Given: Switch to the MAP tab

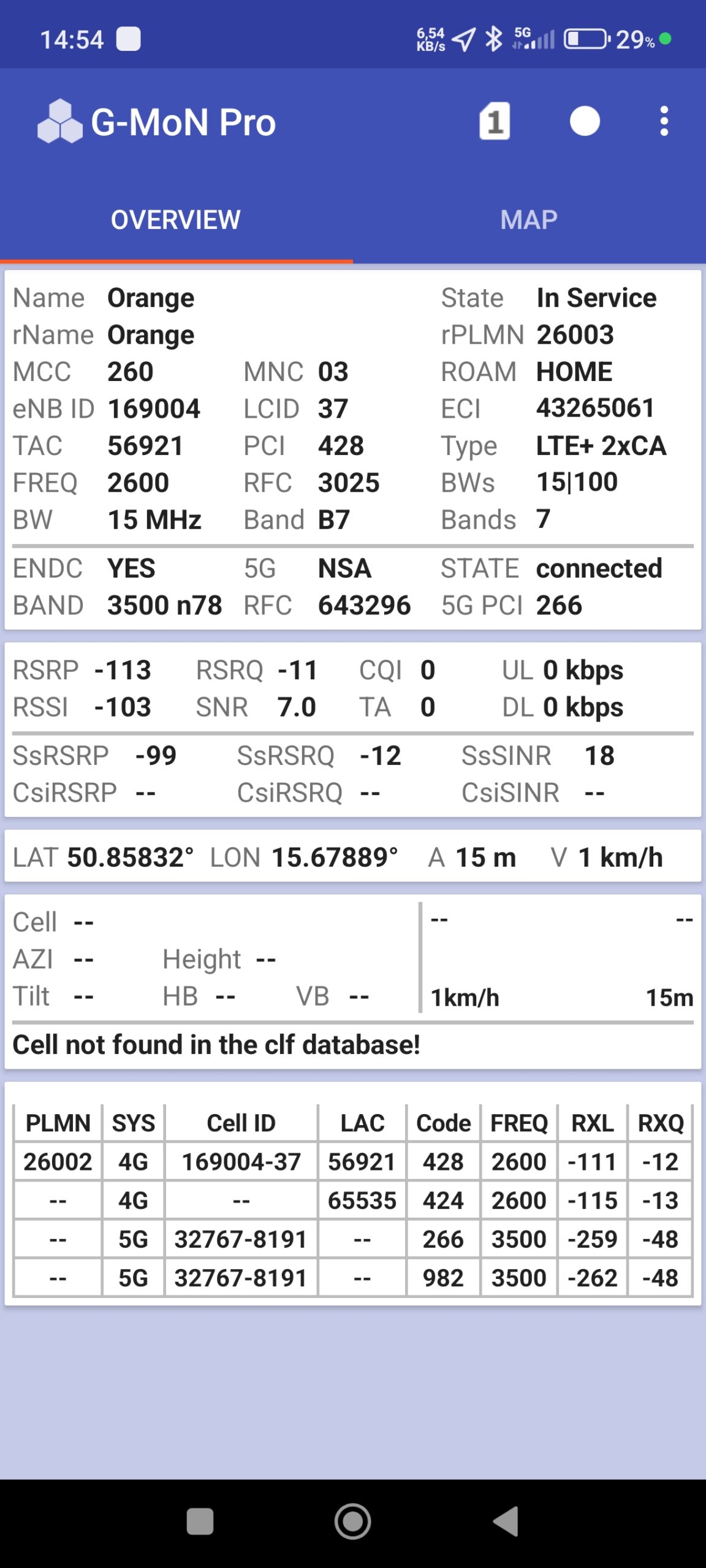Looking at the screenshot, I should [x=529, y=220].
